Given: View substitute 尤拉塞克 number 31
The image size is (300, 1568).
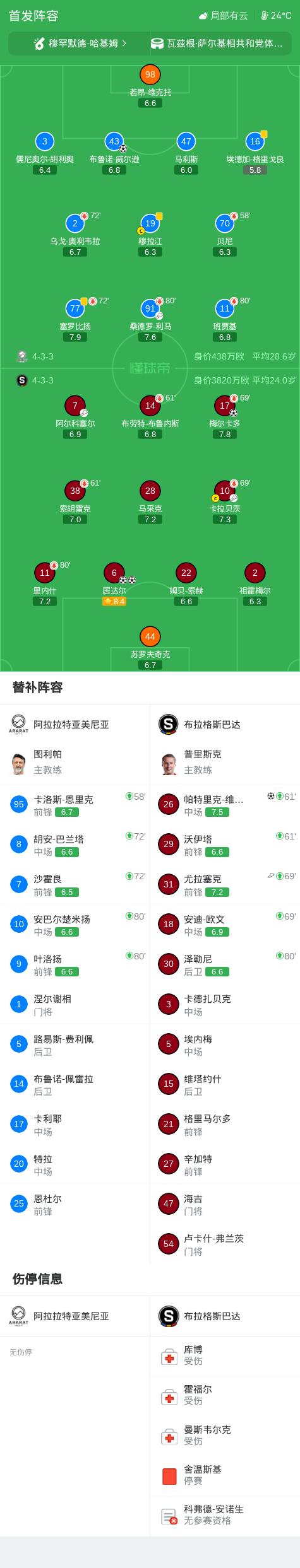Looking at the screenshot, I should [225, 885].
